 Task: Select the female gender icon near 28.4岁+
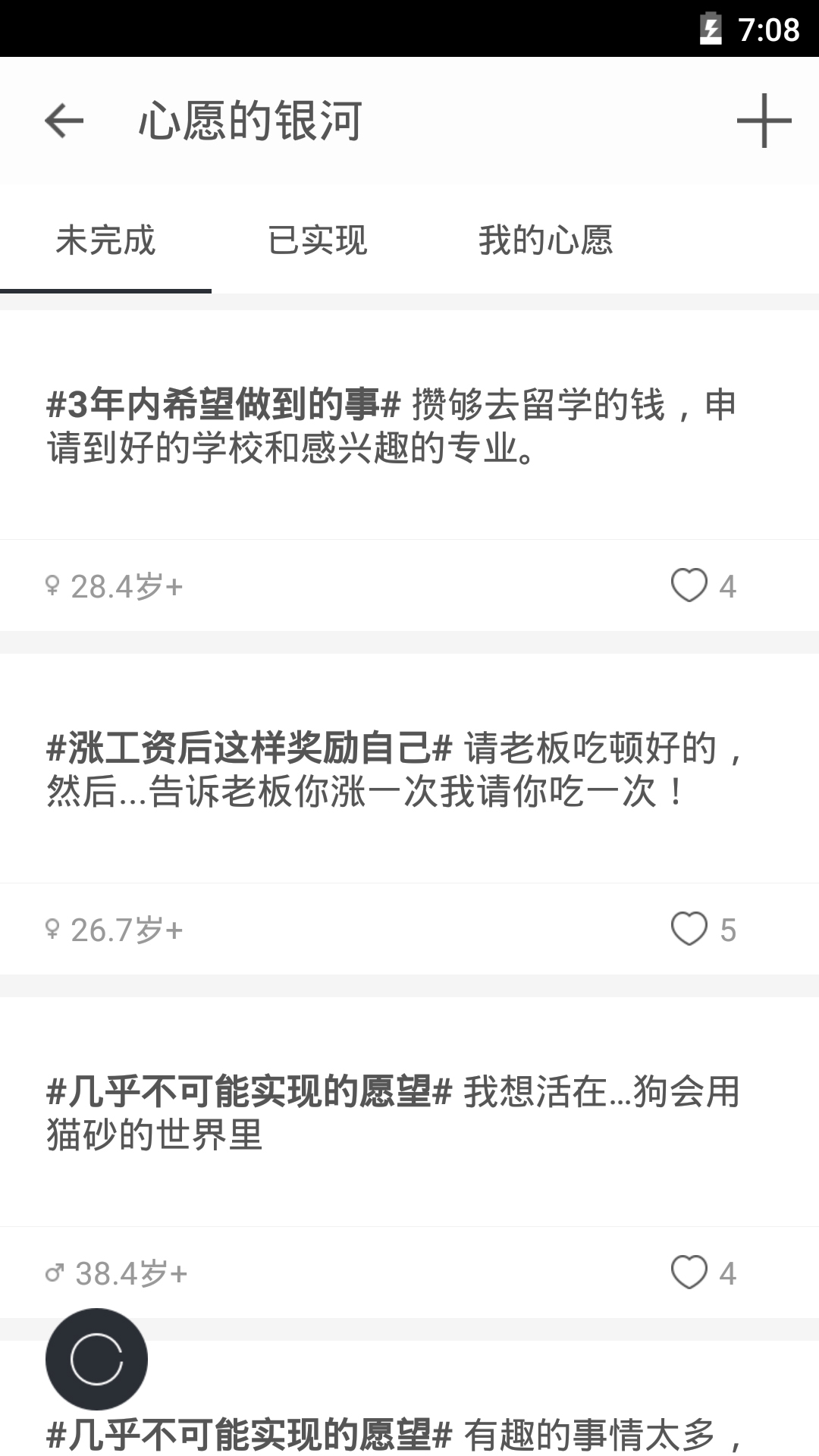tap(52, 586)
